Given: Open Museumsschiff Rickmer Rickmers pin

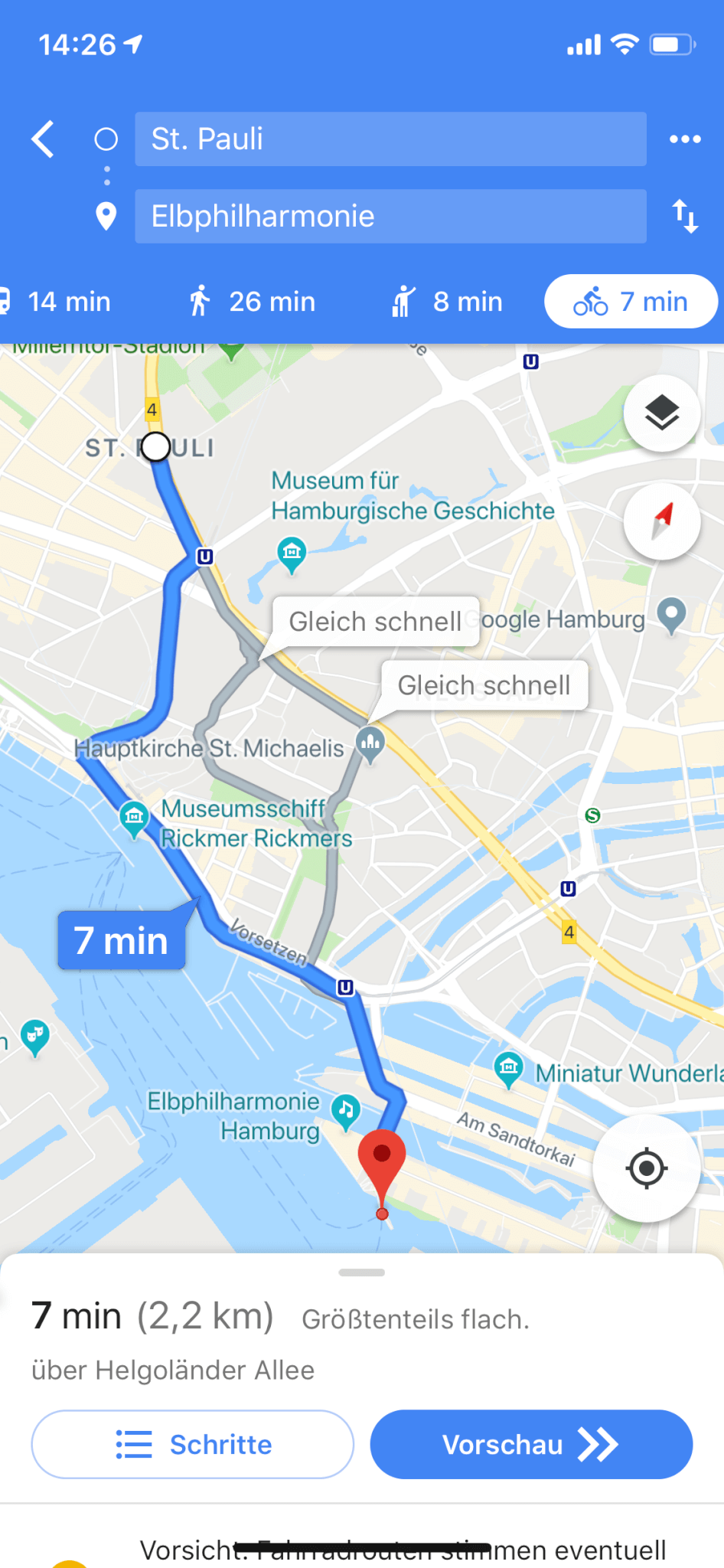Looking at the screenshot, I should (x=134, y=817).
